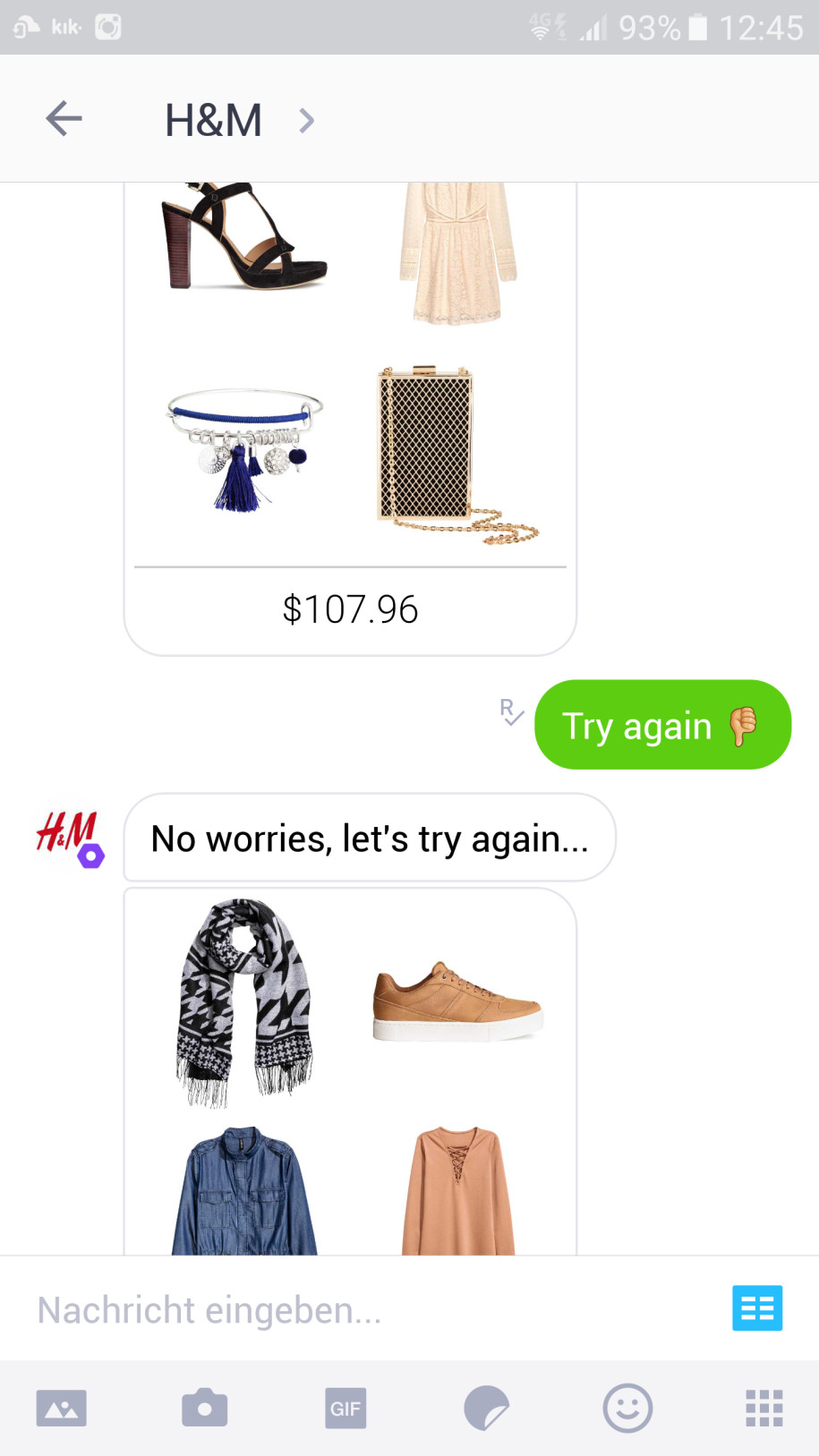The height and width of the screenshot is (1456, 819).
Task: Tap the message field Nachricht eingeben
Action: pyautogui.click(x=367, y=1309)
